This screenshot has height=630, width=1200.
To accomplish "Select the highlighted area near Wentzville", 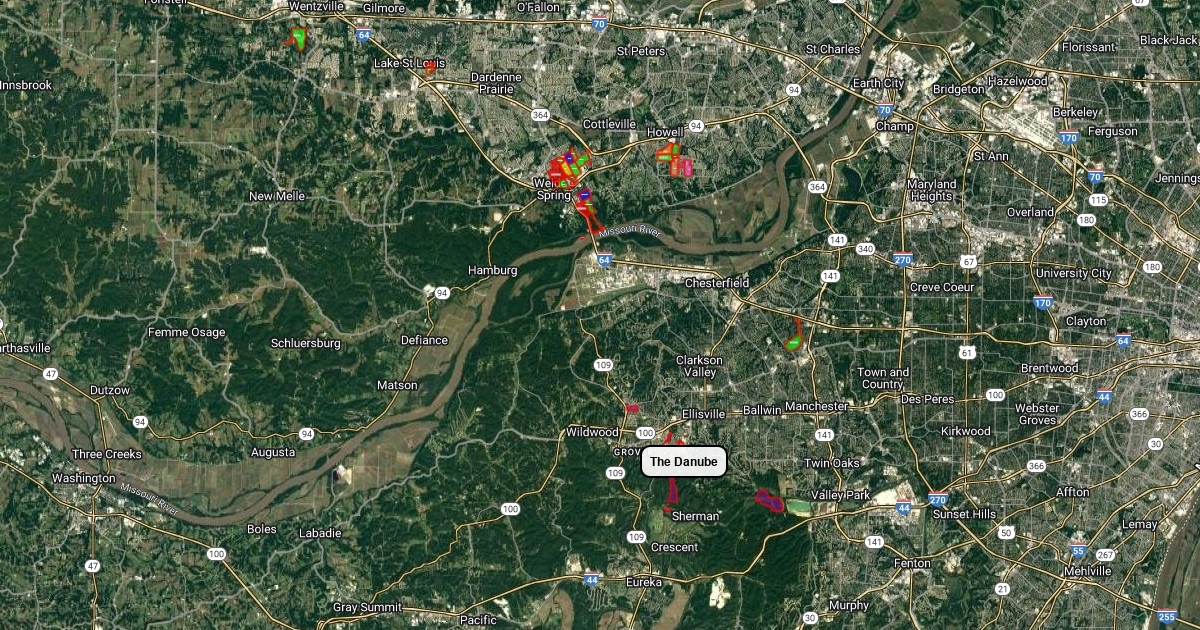I will click(x=297, y=39).
